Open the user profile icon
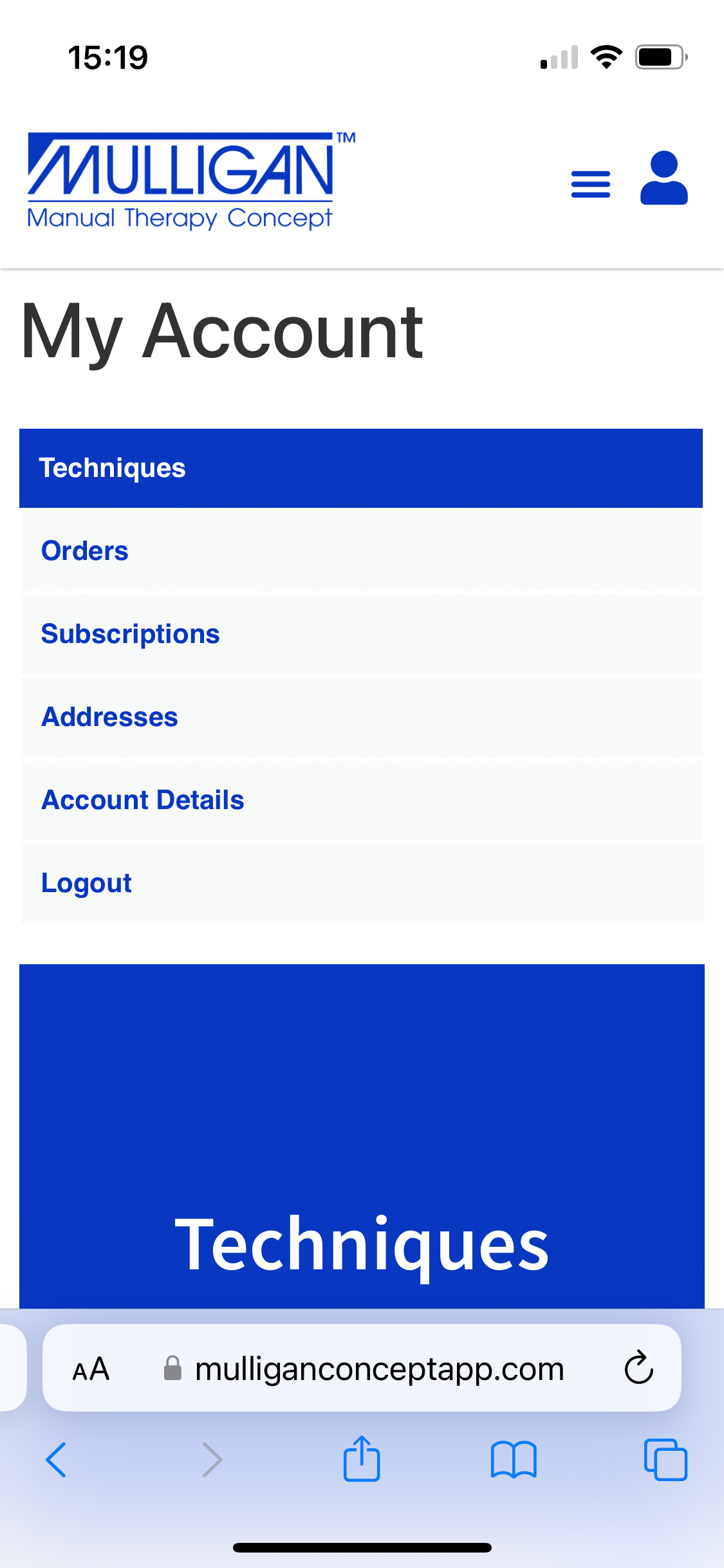Viewport: 724px width, 1568px height. [664, 178]
